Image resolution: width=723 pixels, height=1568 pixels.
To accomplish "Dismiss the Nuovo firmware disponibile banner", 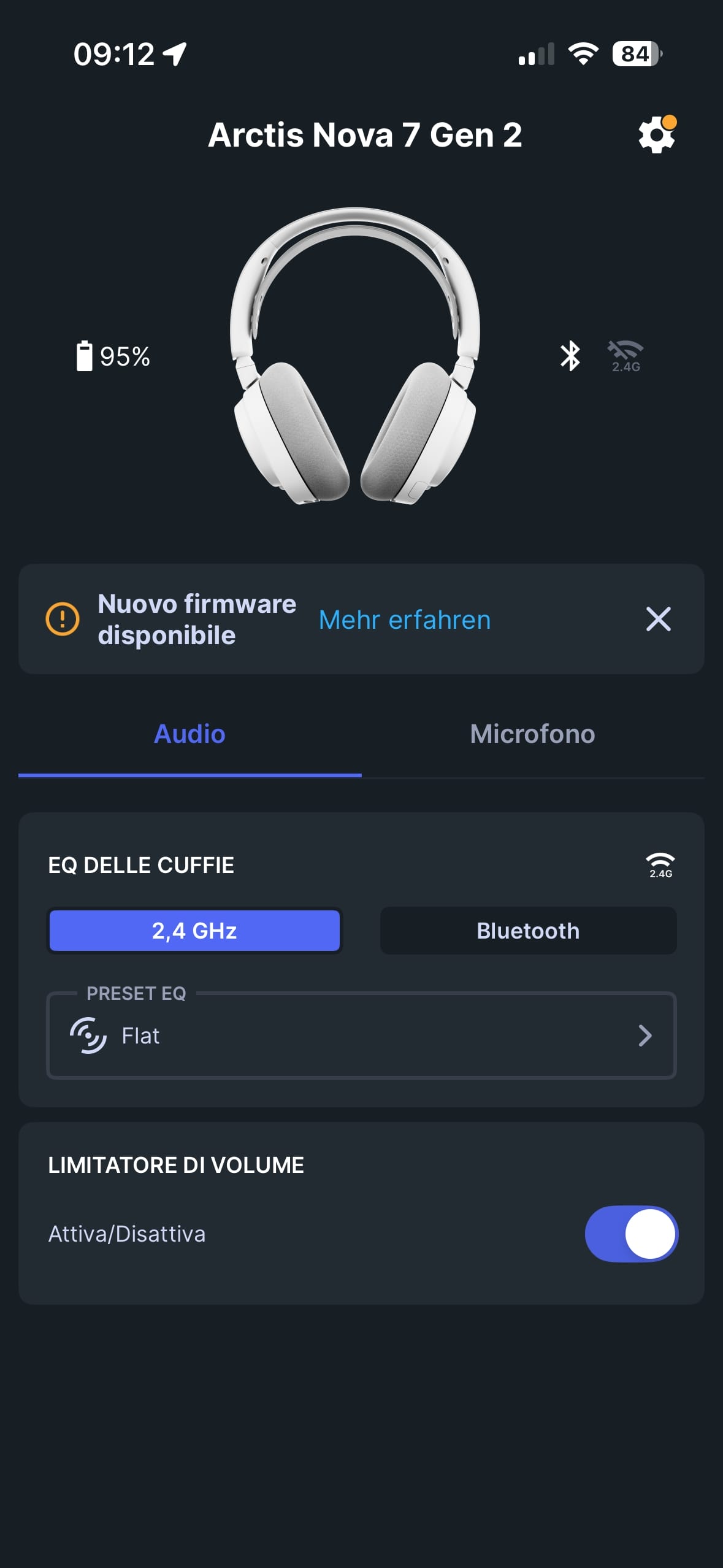I will tap(658, 619).
